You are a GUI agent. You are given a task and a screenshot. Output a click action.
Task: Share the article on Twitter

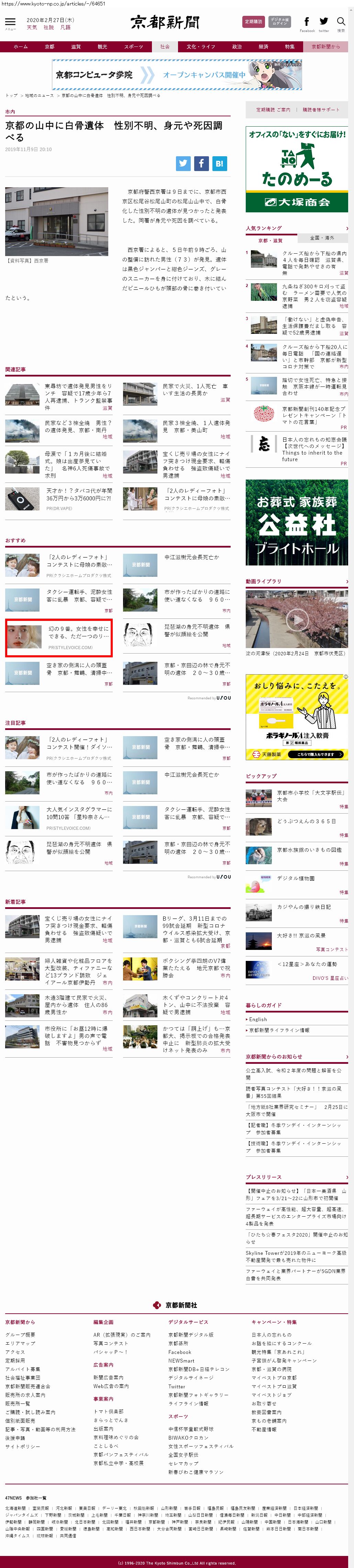pos(183,163)
